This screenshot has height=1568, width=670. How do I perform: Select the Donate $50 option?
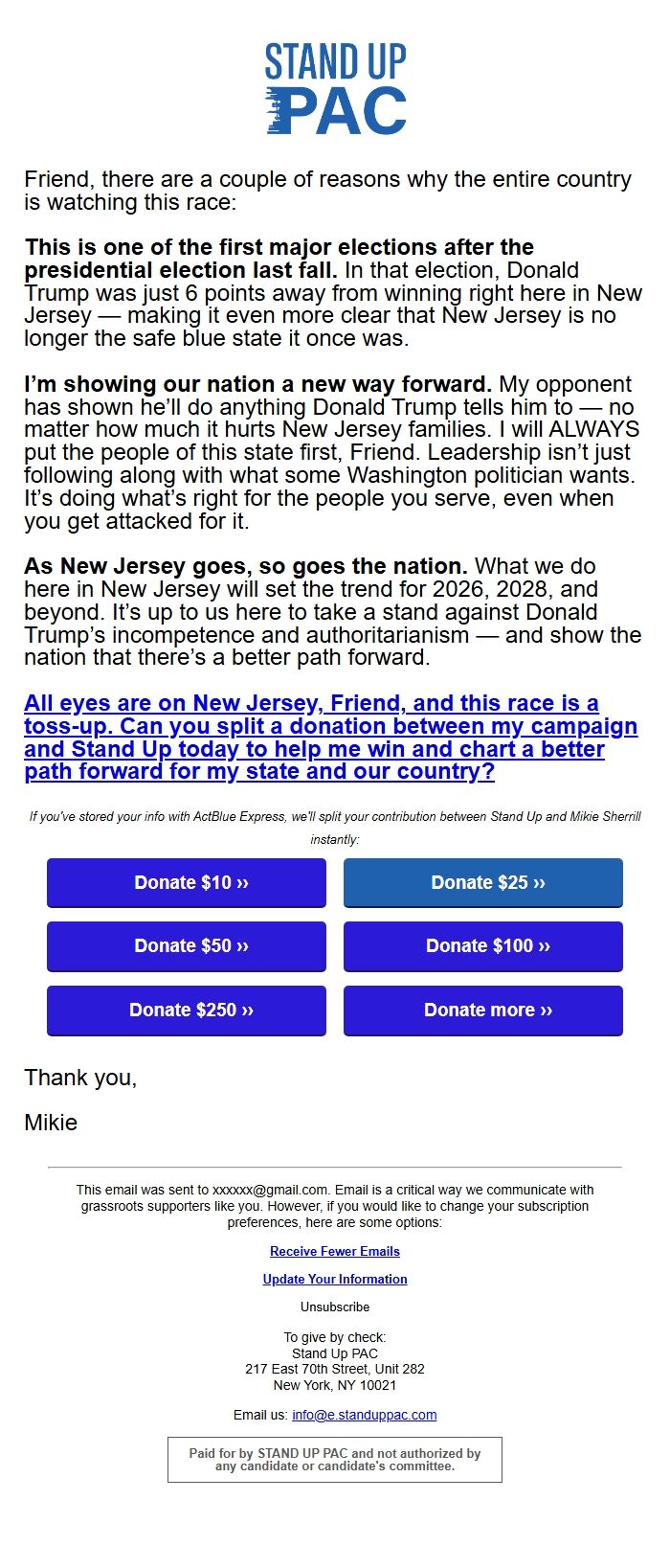pyautogui.click(x=187, y=946)
